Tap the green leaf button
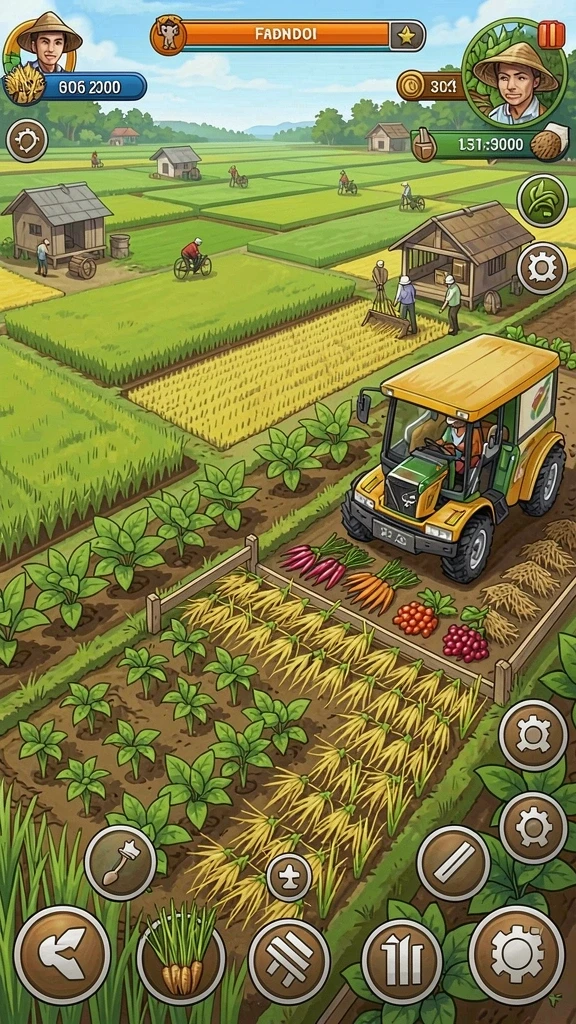 pyautogui.click(x=542, y=200)
